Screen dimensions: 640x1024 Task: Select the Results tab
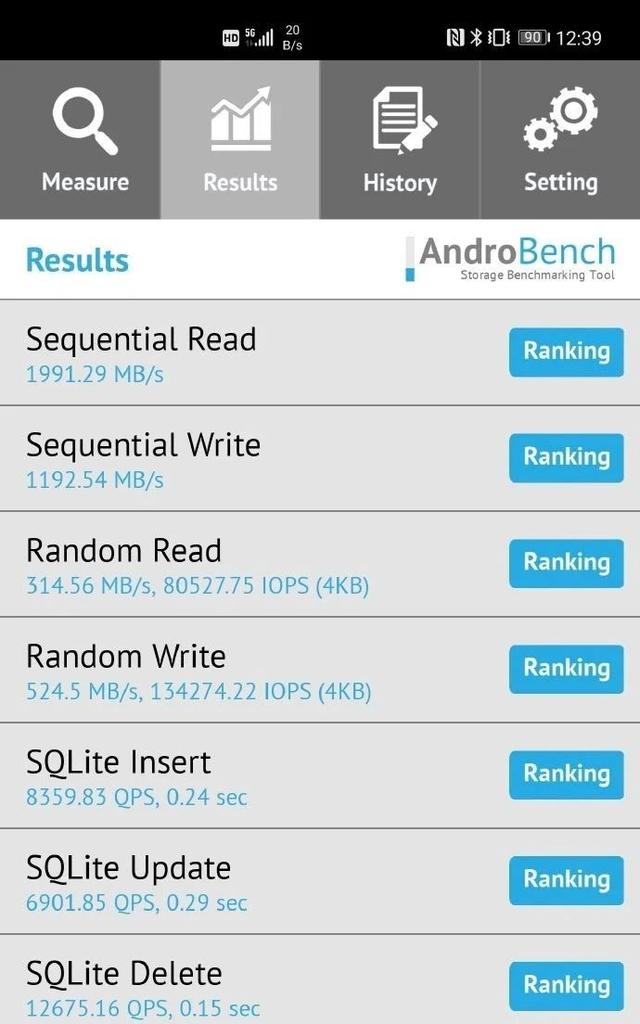(240, 140)
